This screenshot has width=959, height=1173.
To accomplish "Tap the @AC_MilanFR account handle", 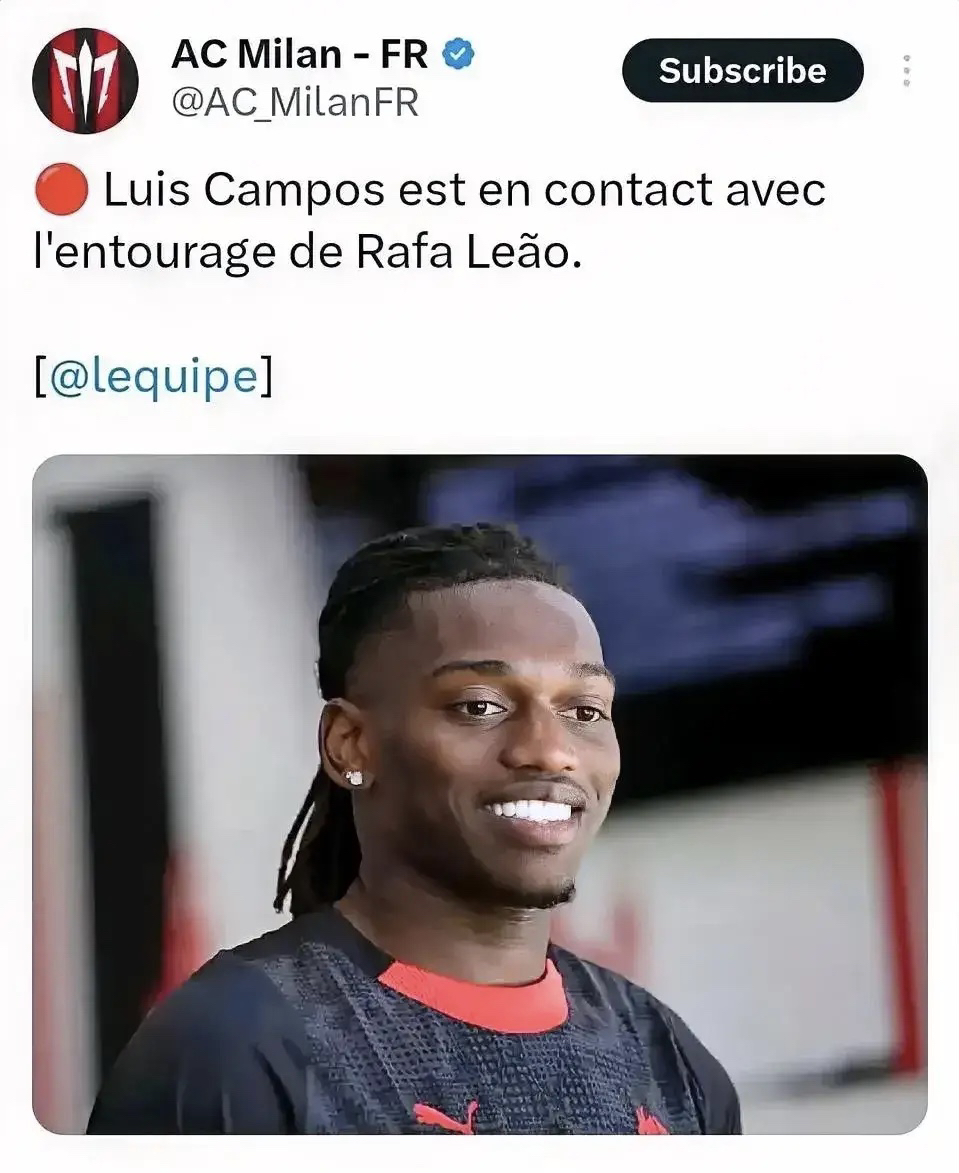I will point(295,102).
